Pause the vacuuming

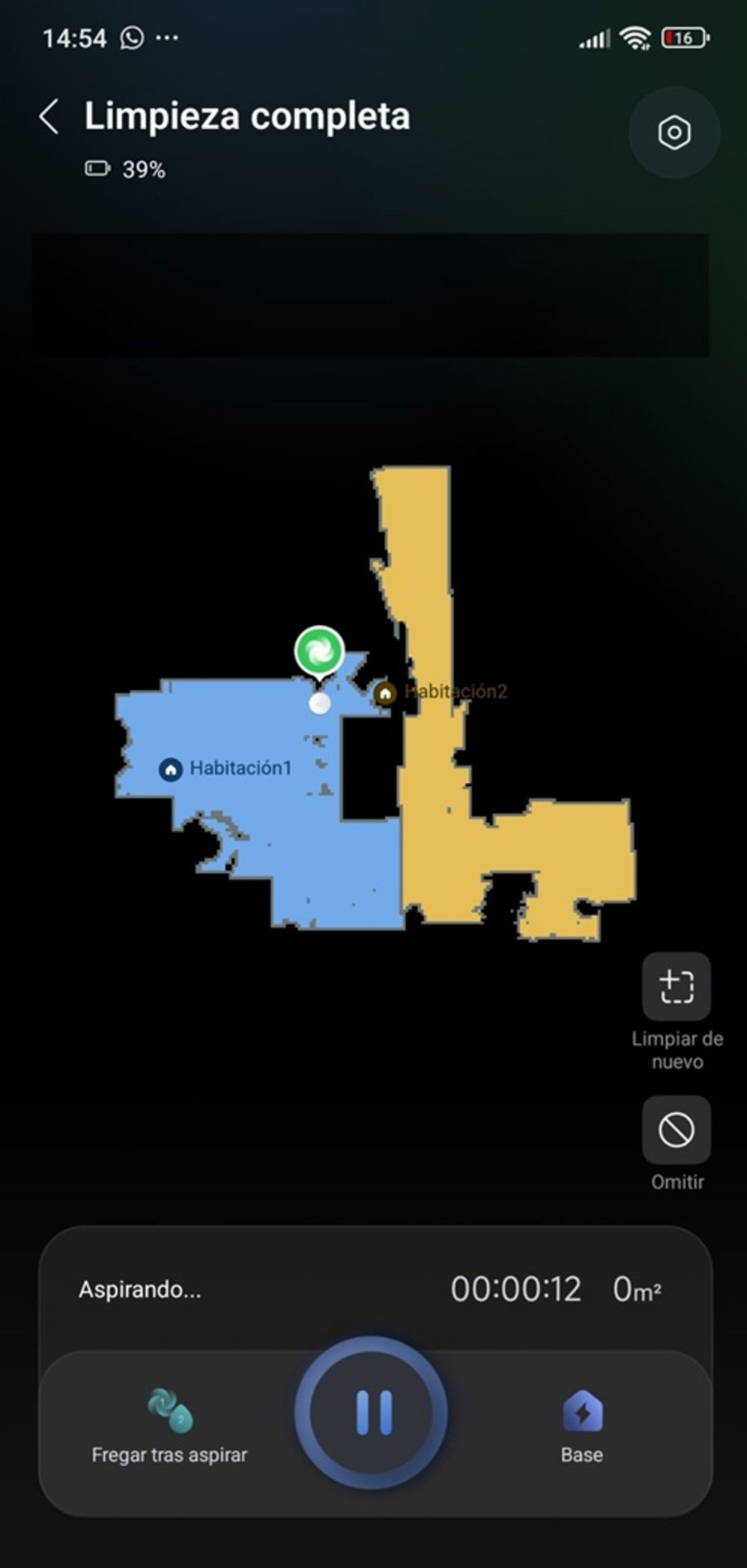pyautogui.click(x=371, y=1412)
